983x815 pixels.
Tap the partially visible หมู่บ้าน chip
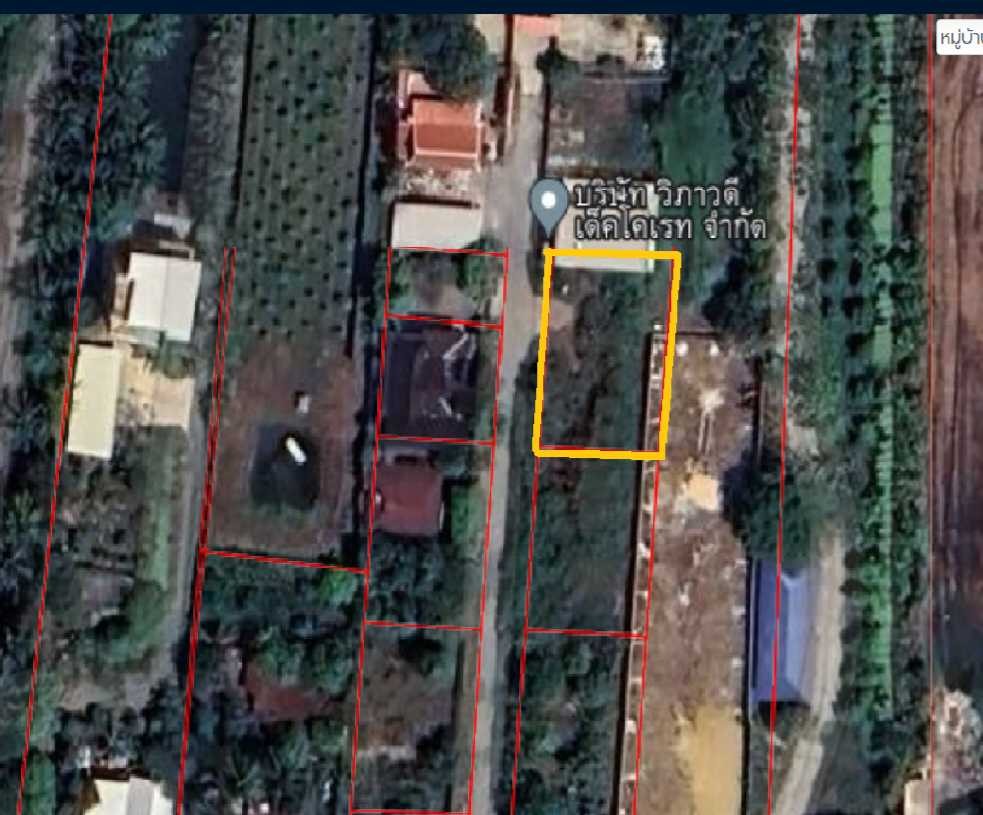(961, 40)
